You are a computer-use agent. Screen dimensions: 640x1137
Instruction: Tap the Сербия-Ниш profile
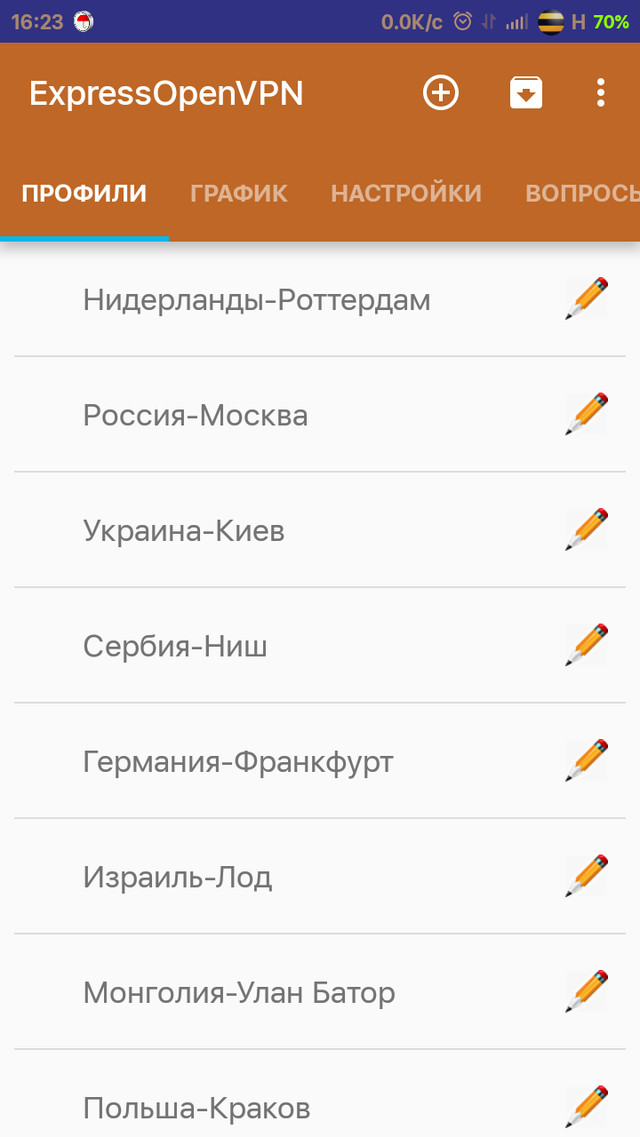pos(175,647)
